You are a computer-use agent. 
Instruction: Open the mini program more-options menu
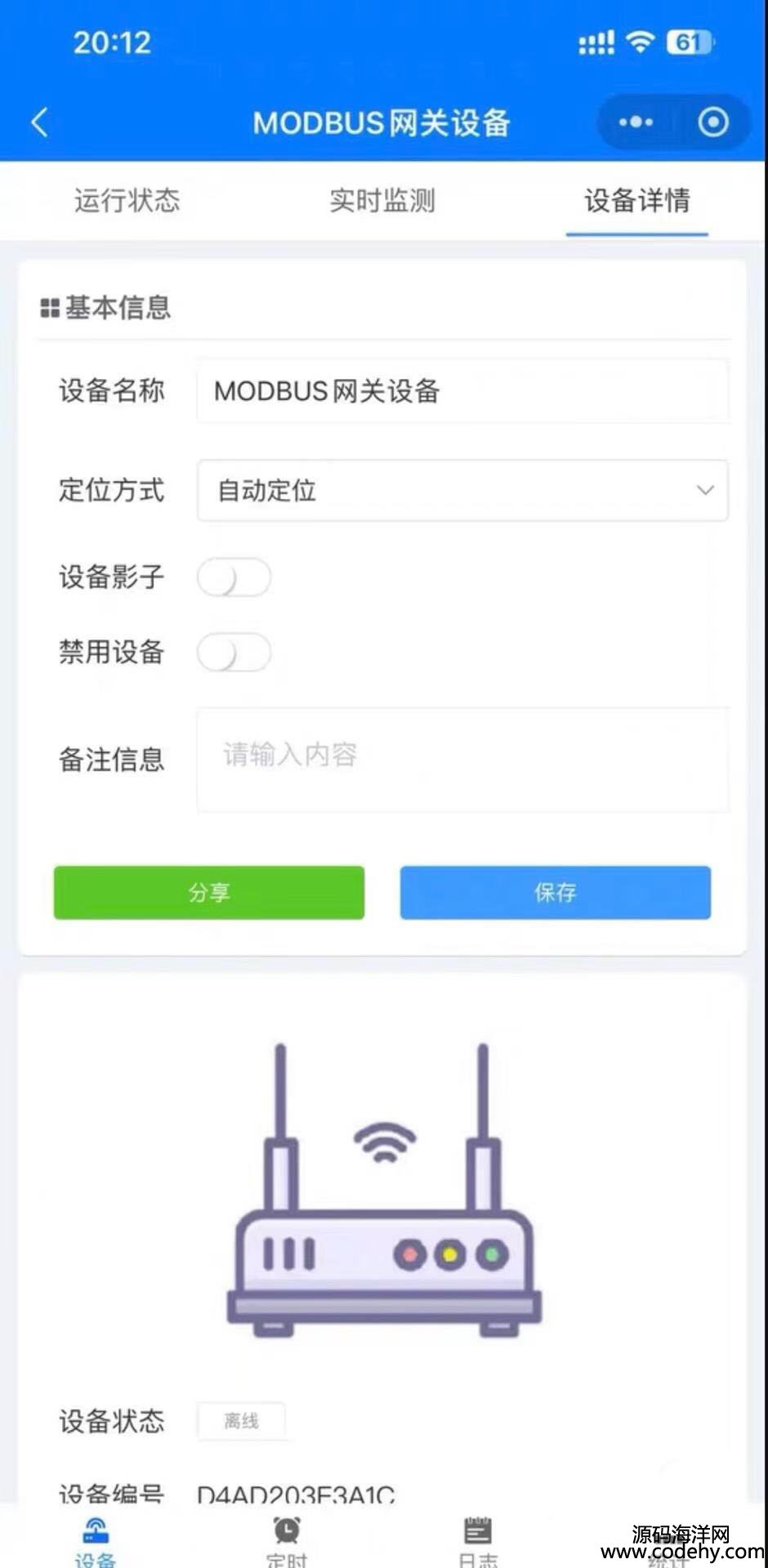[x=636, y=122]
